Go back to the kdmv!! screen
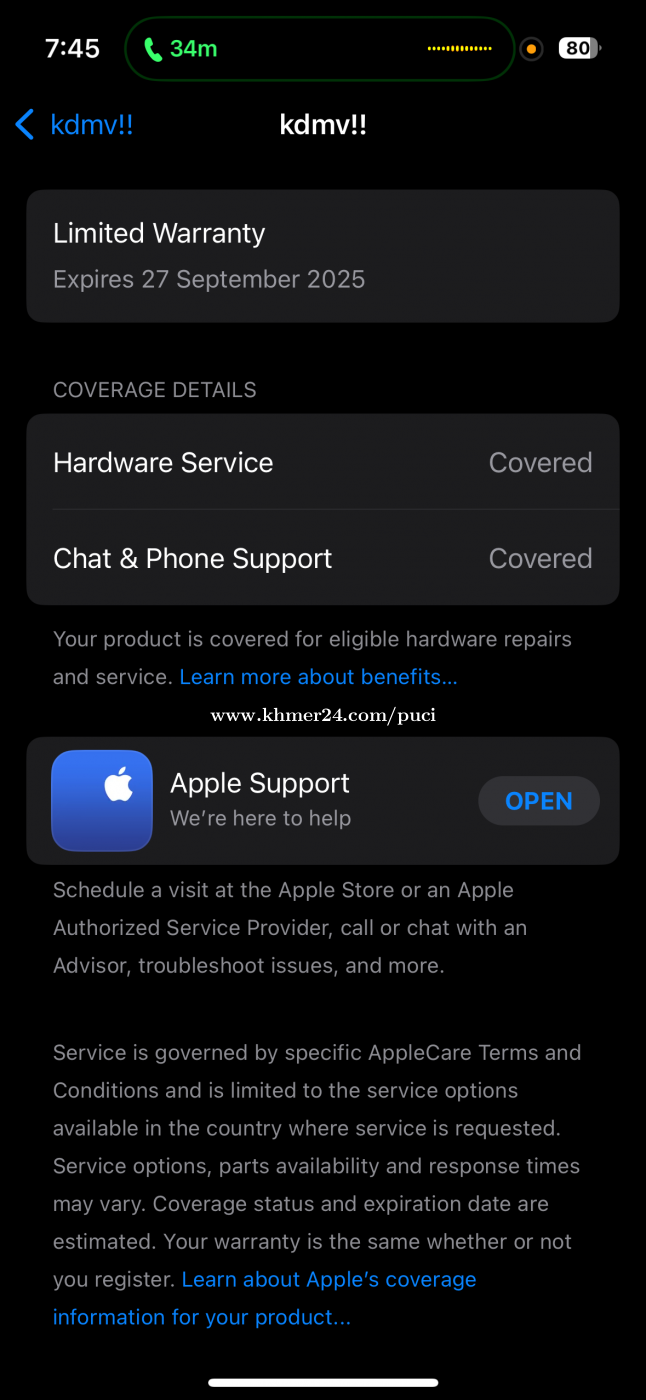The width and height of the screenshot is (646, 1400). pos(74,125)
